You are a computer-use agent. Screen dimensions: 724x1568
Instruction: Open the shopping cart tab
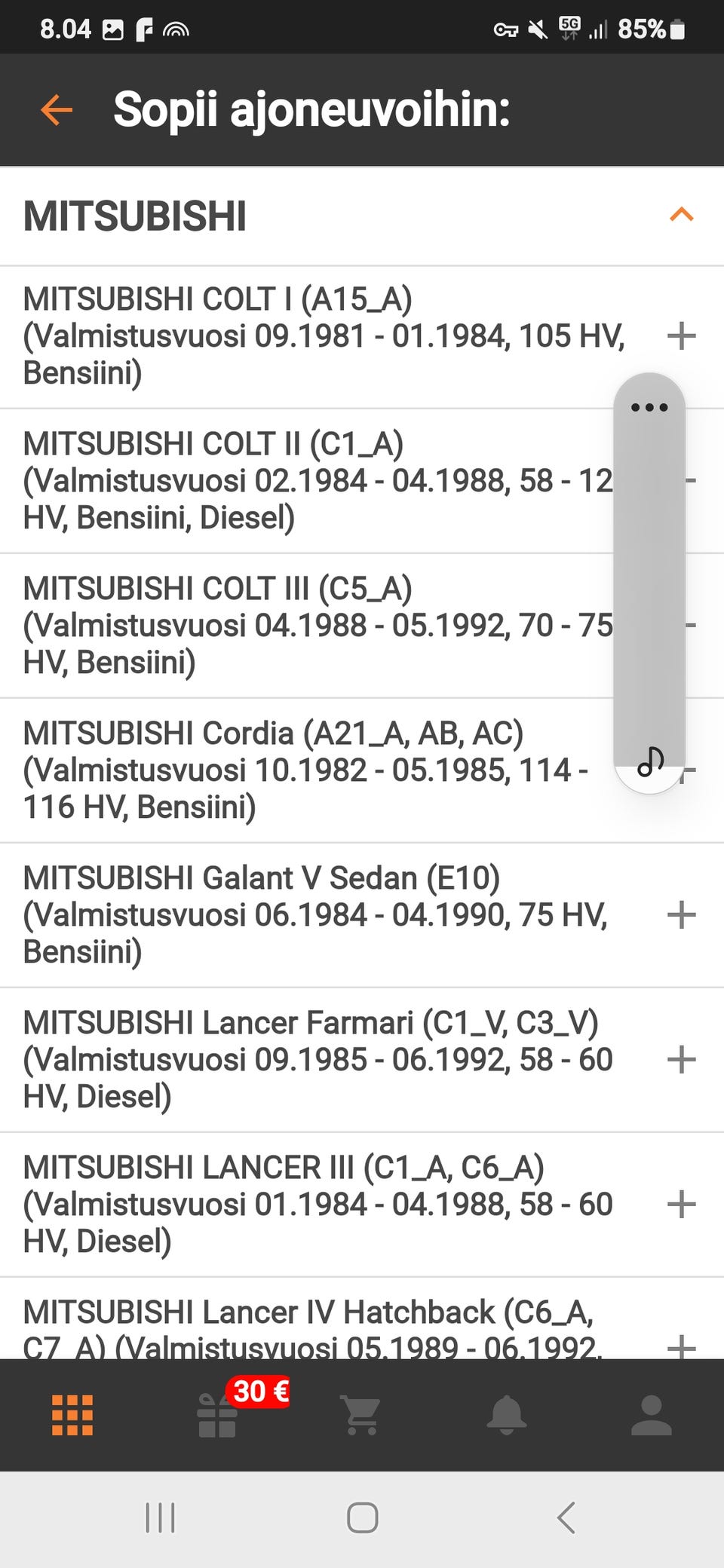click(x=361, y=1415)
